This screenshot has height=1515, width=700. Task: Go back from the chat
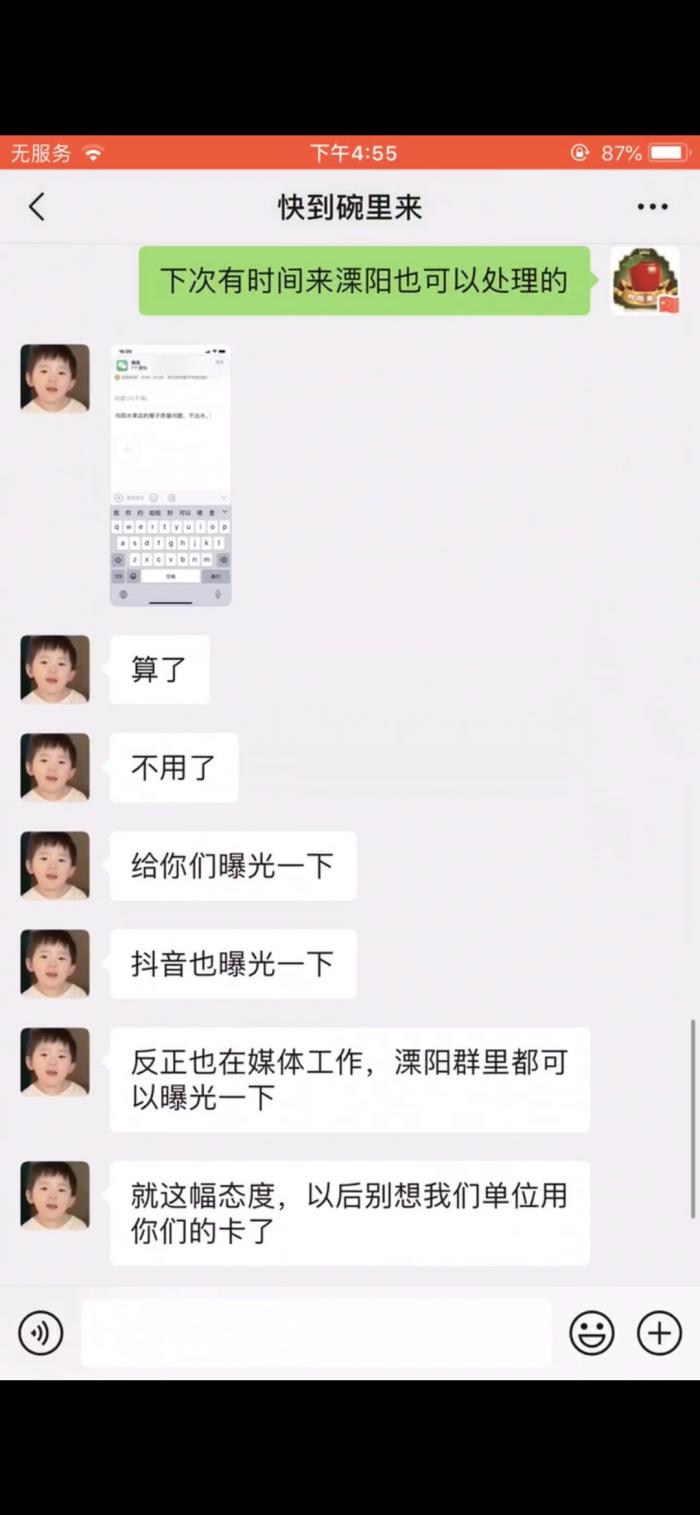[37, 207]
